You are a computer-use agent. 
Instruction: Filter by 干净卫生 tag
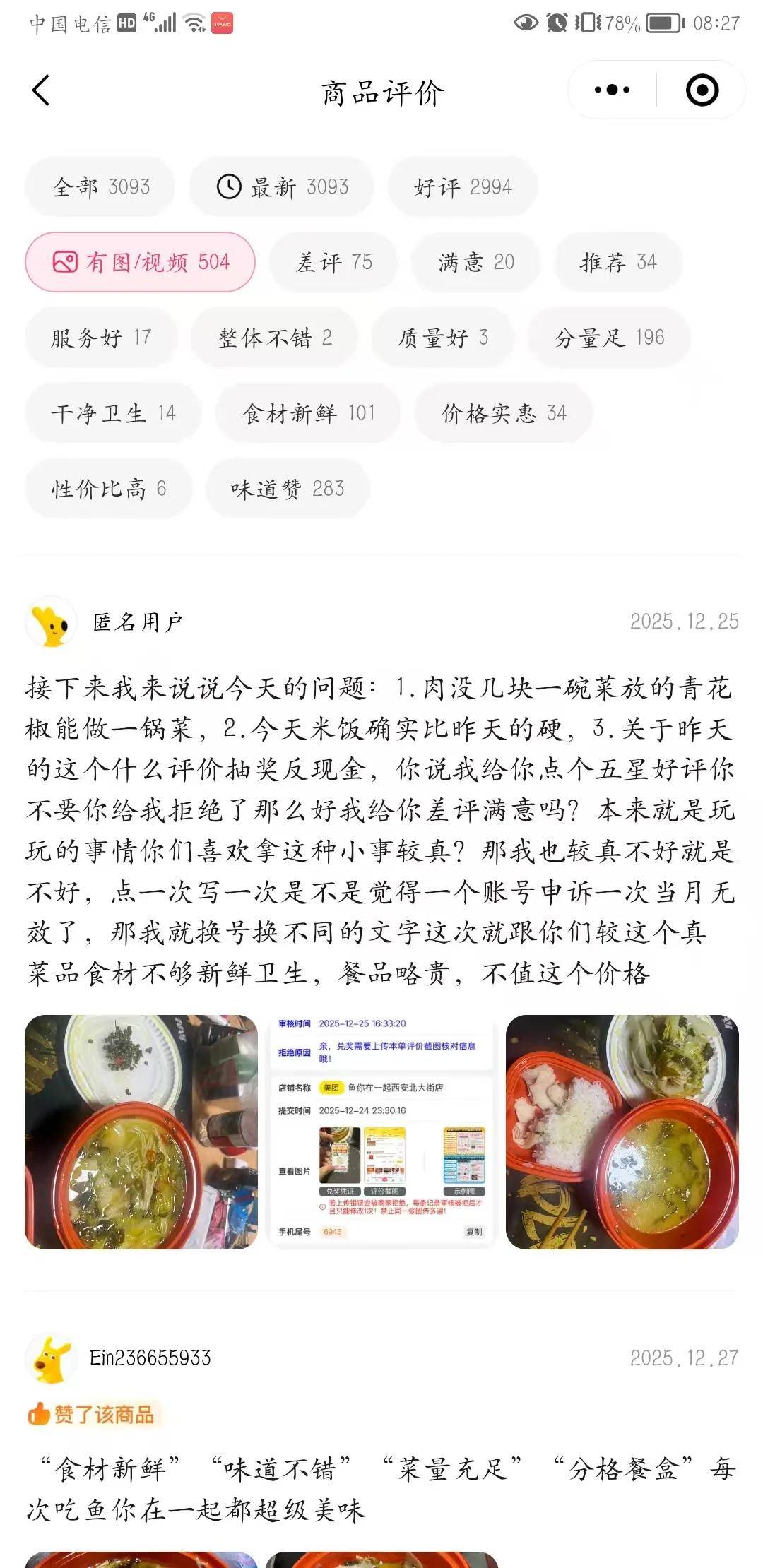tap(113, 413)
